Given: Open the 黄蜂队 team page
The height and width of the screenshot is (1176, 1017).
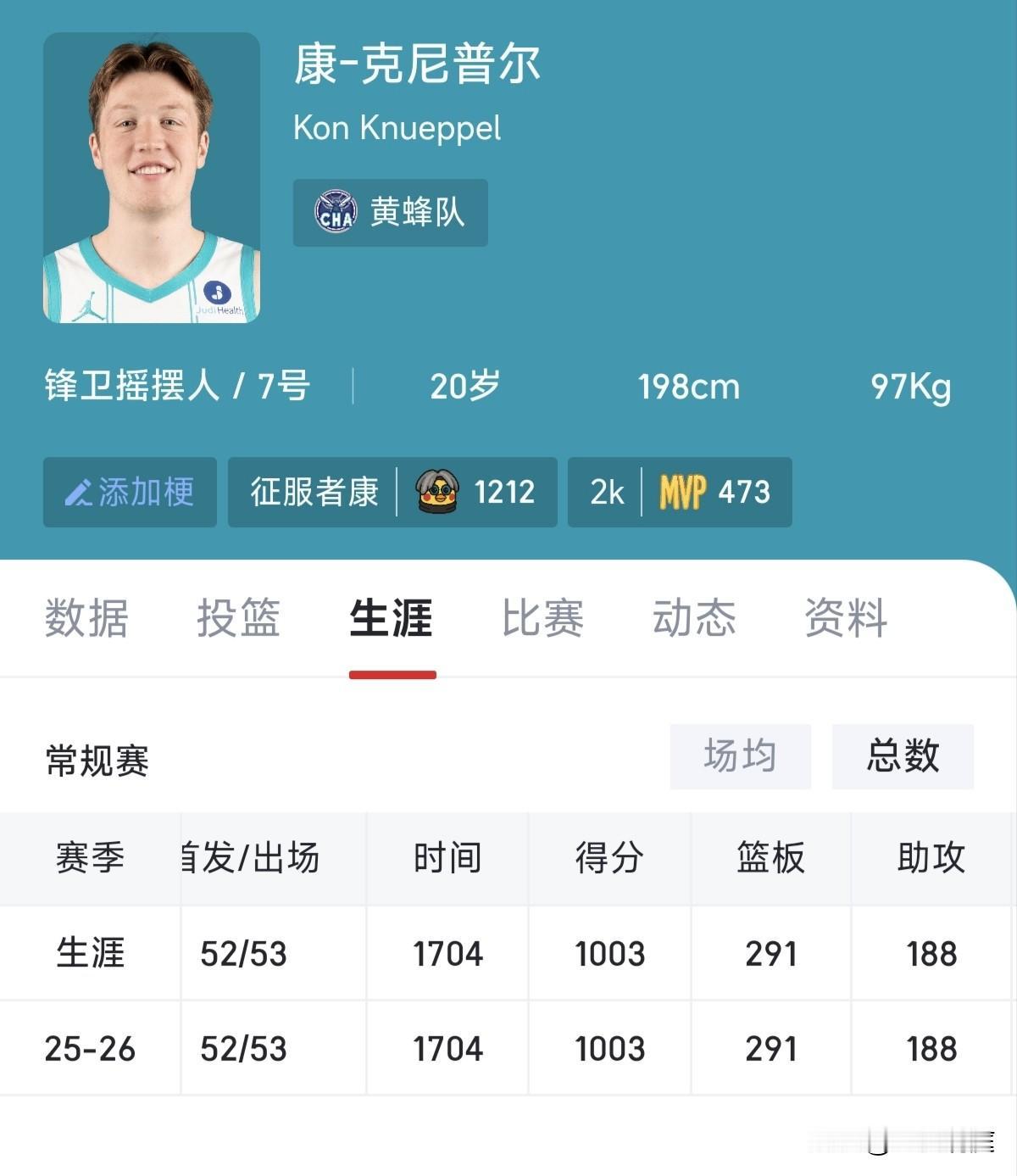Looking at the screenshot, I should tap(390, 213).
